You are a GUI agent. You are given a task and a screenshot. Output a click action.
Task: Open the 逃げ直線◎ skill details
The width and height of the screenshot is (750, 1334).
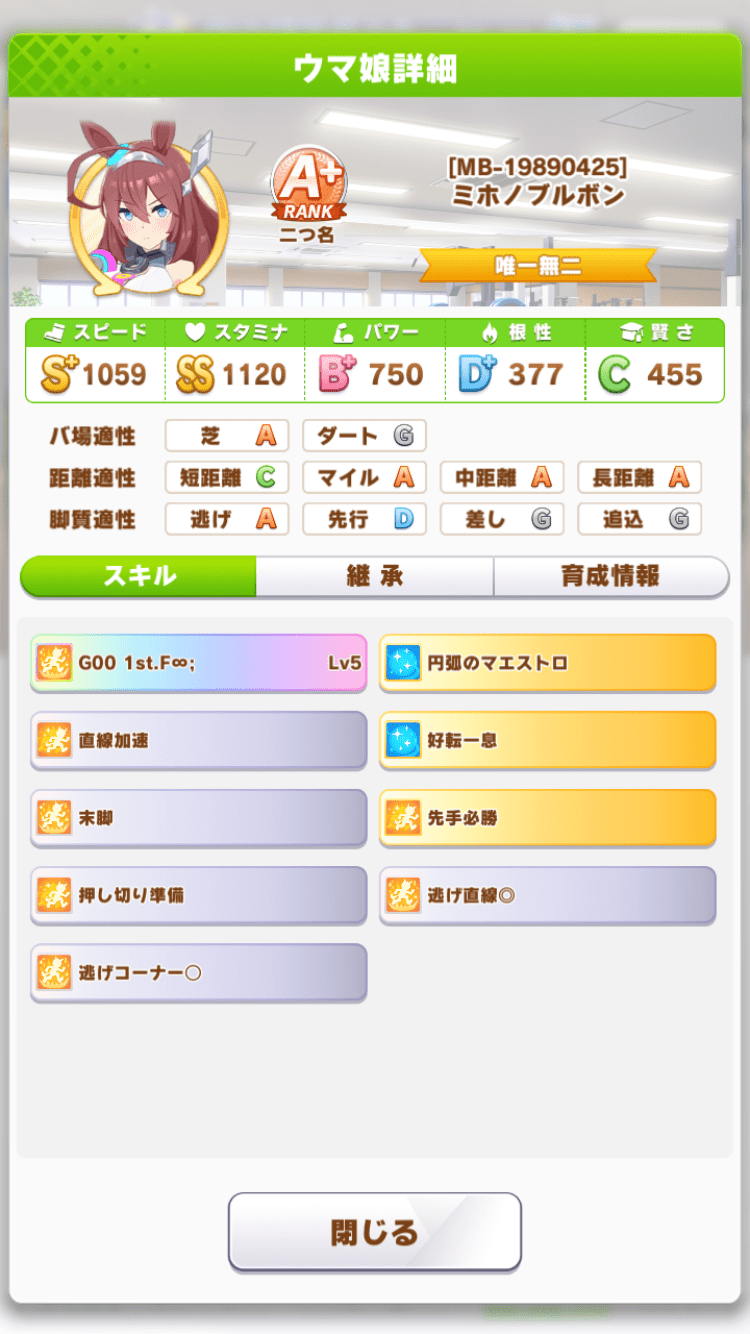(x=547, y=894)
